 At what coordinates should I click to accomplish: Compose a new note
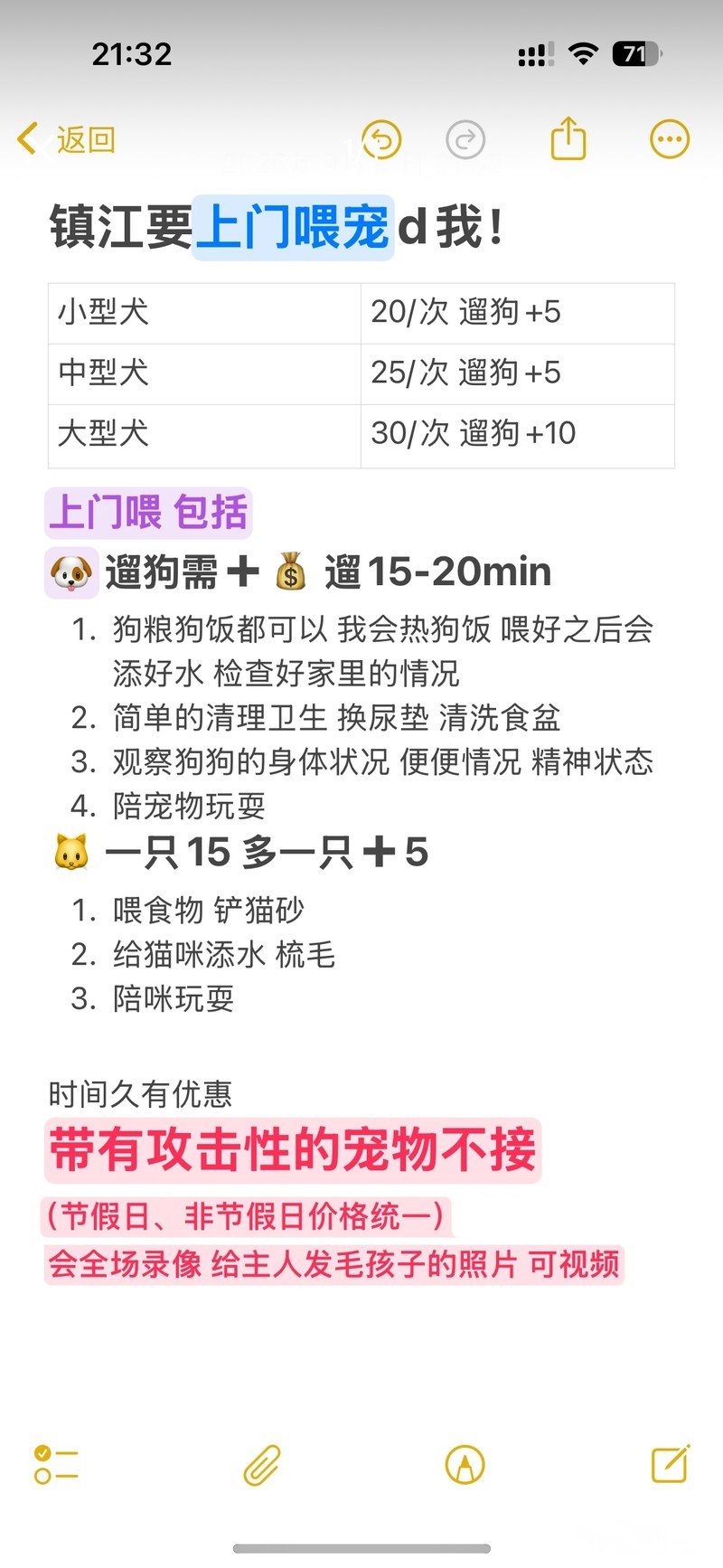(x=670, y=1464)
